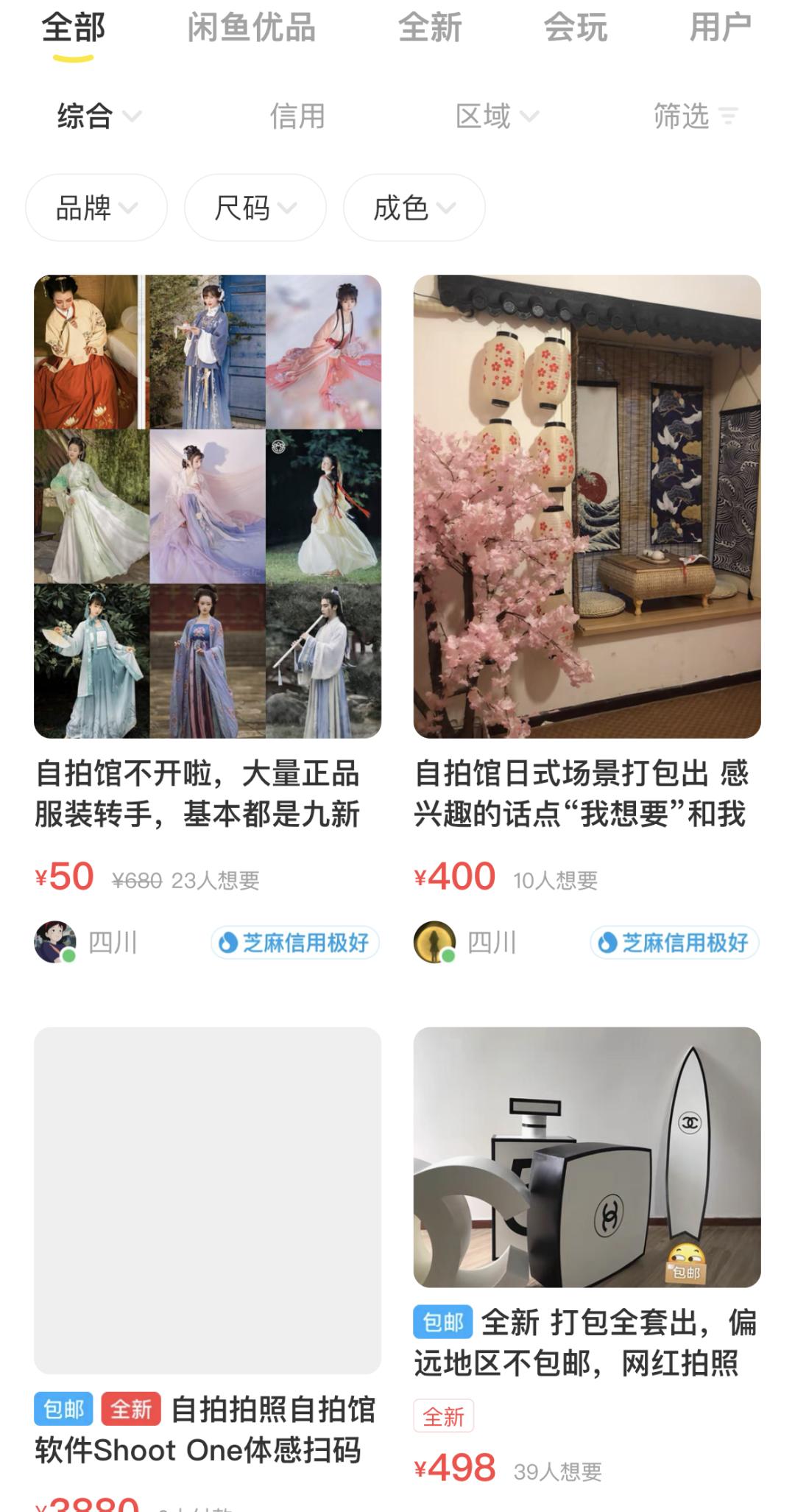Click the 芝麻信用极好 badge on the ¥400 listing
Image resolution: width=795 pixels, height=1512 pixels.
click(672, 941)
